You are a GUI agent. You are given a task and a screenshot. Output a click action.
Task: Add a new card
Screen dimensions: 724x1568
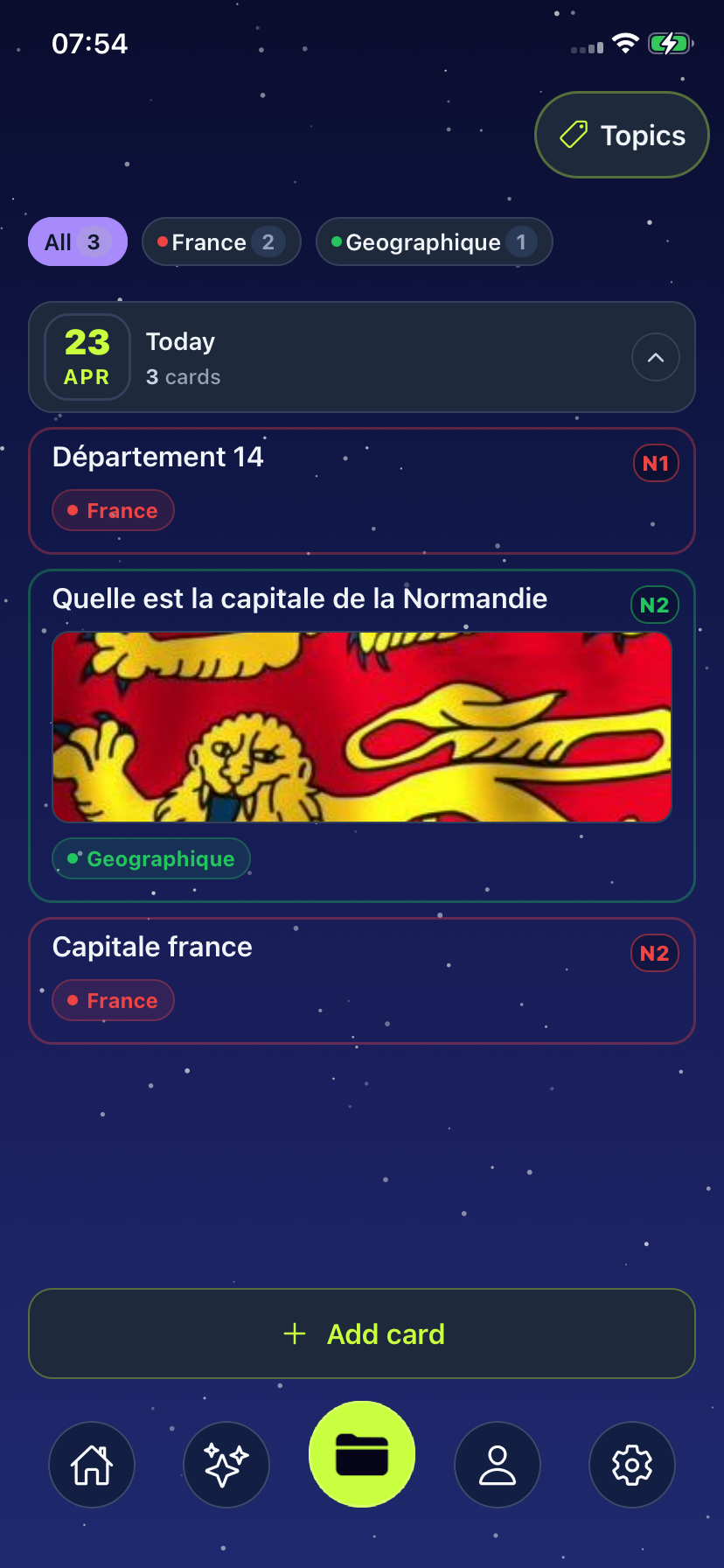coord(361,1333)
